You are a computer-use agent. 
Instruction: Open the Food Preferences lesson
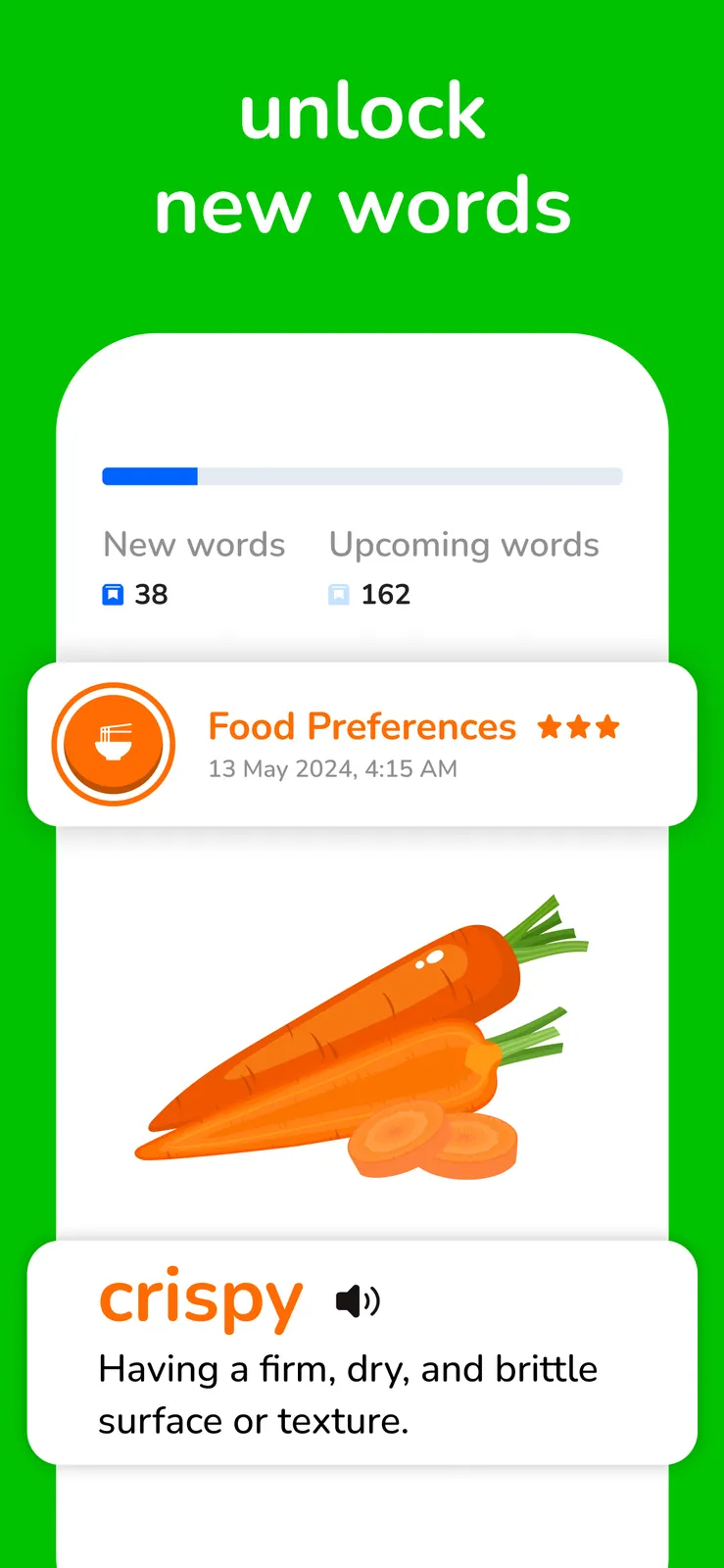tap(362, 726)
